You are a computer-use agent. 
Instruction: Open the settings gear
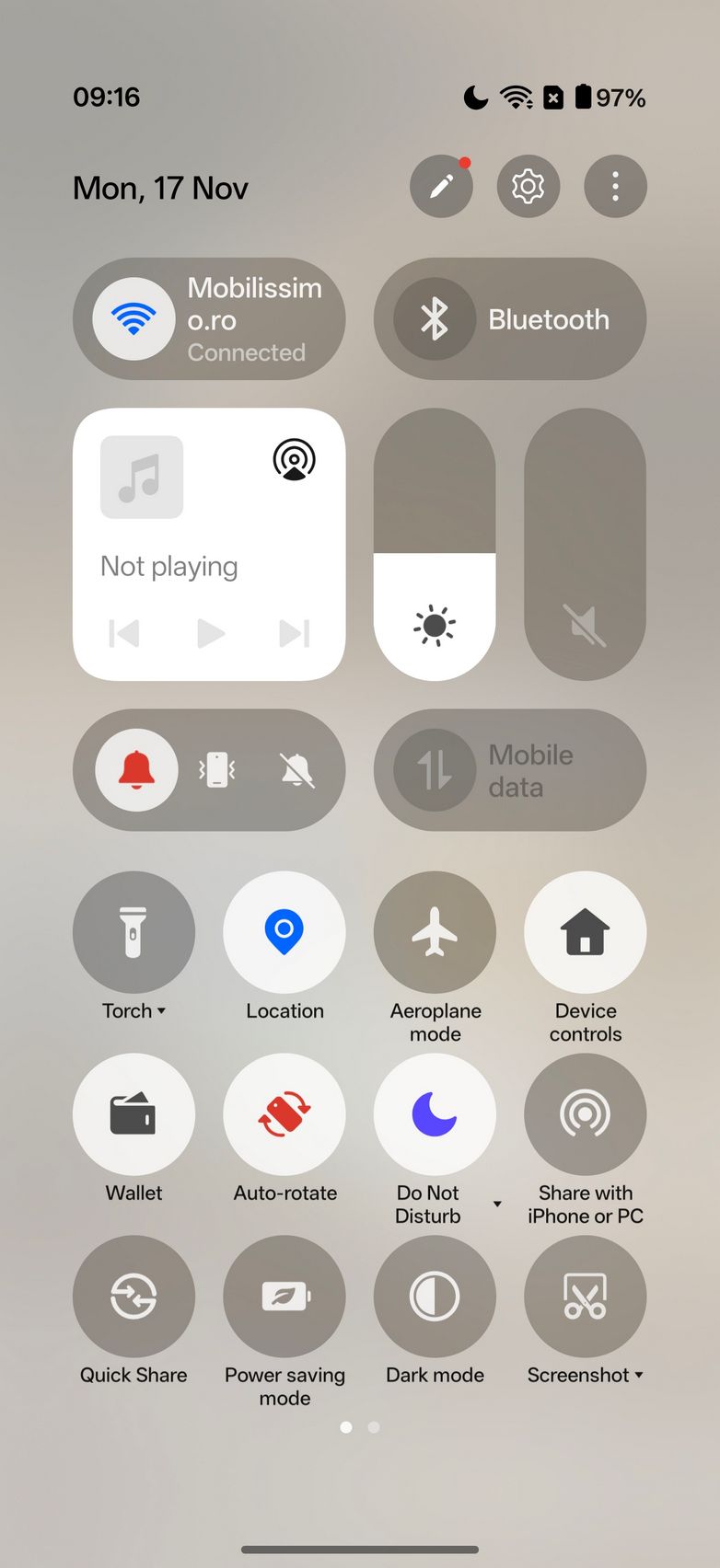(528, 187)
